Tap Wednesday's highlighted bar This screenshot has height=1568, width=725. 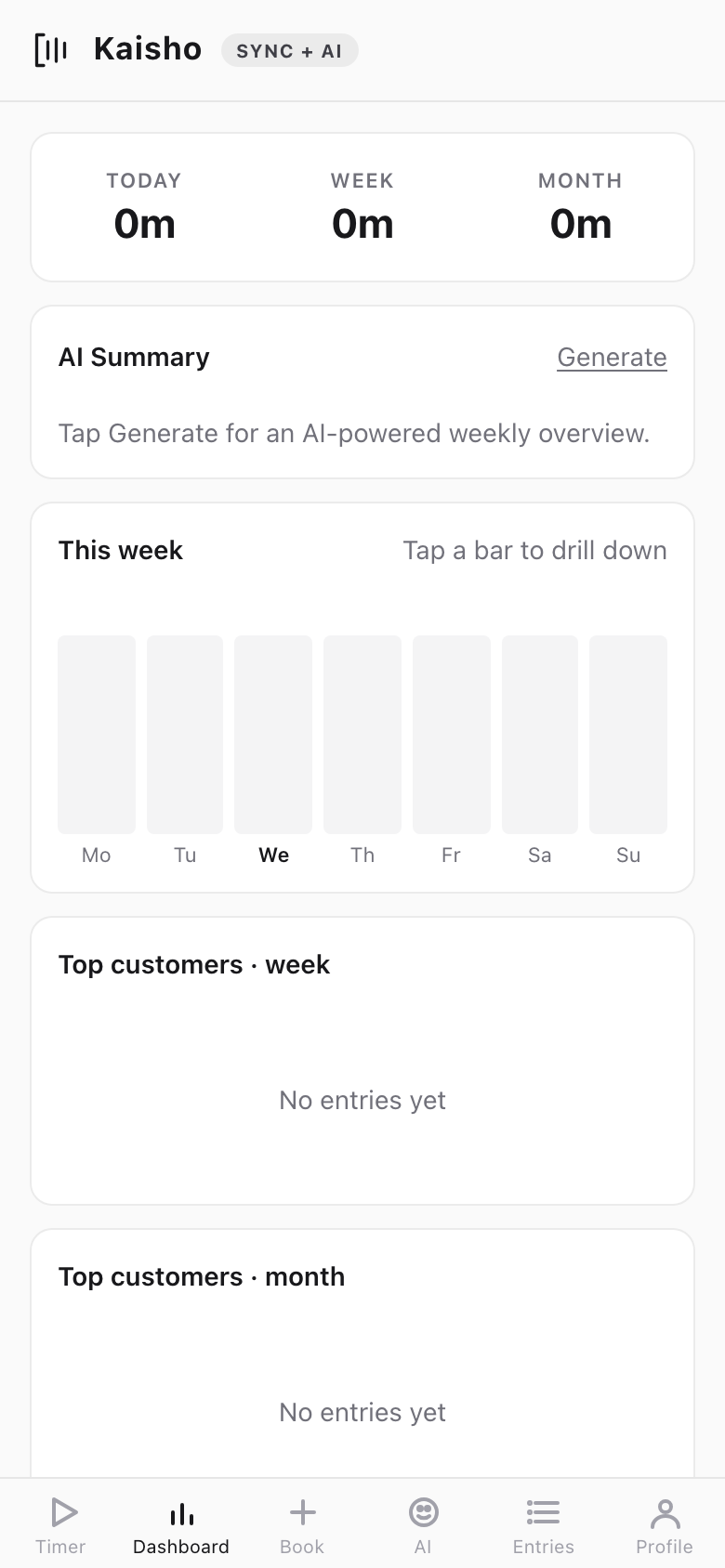(273, 734)
